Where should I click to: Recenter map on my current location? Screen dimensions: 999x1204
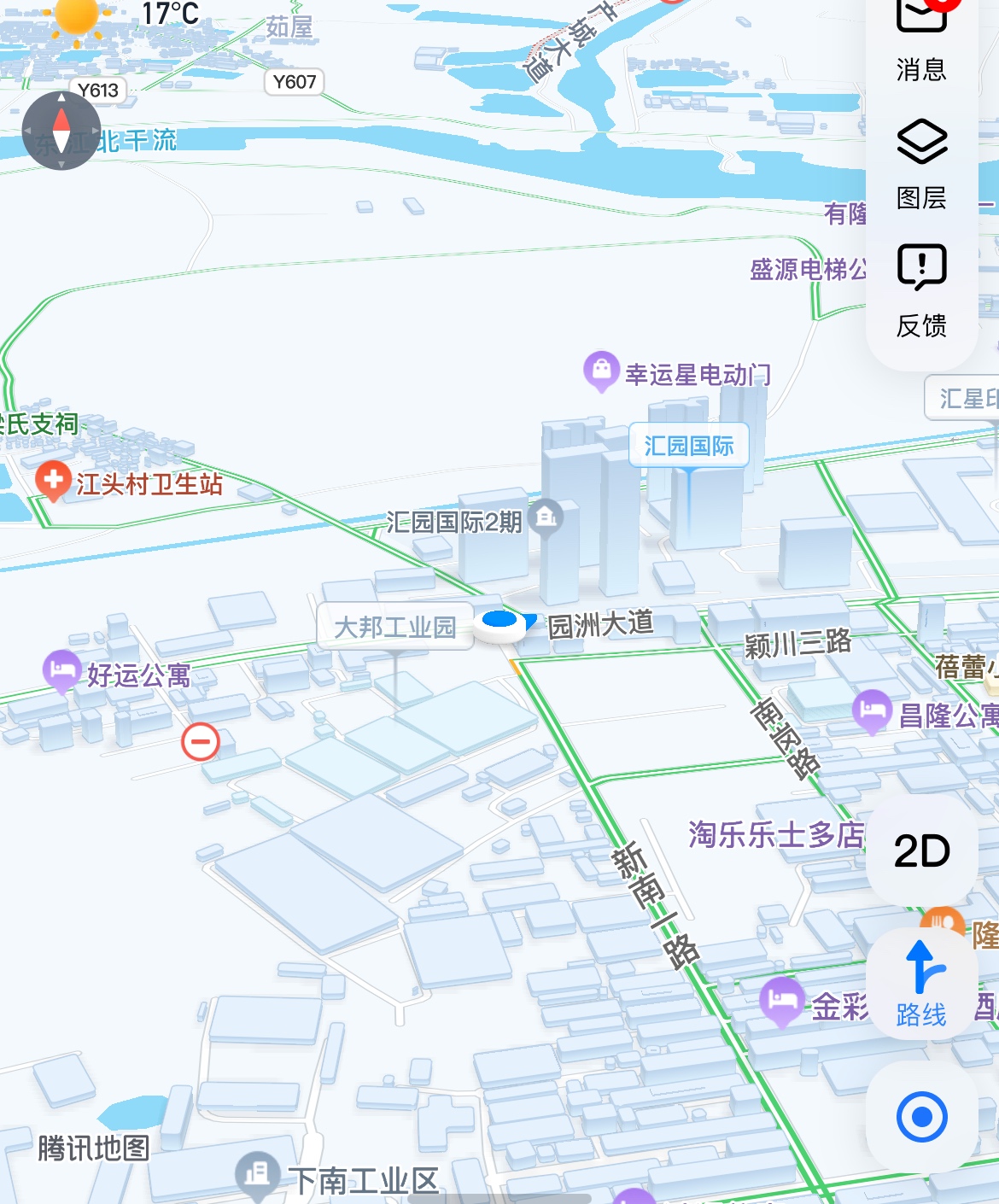[x=921, y=1117]
